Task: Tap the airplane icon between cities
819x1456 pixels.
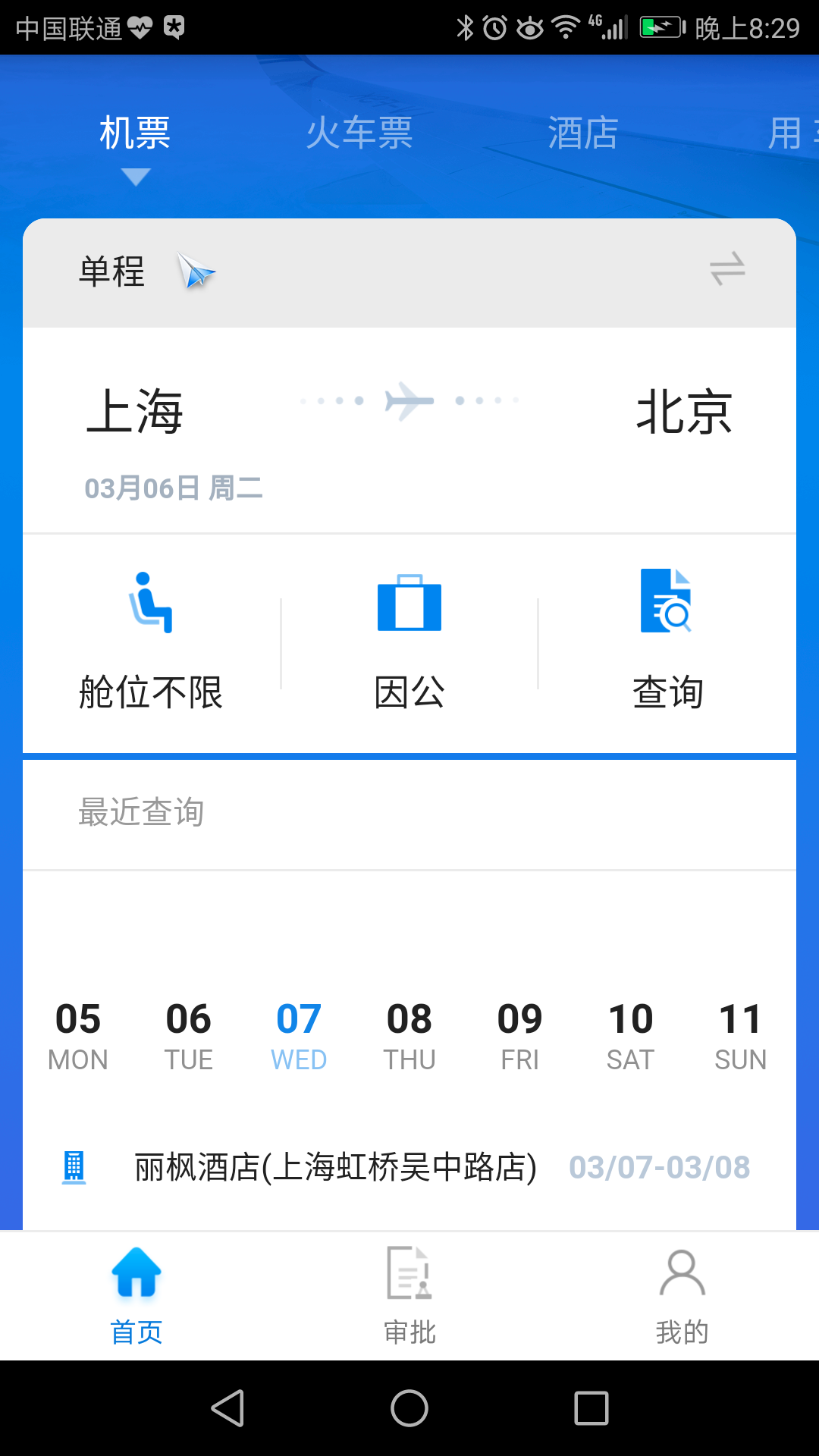Action: (x=409, y=400)
